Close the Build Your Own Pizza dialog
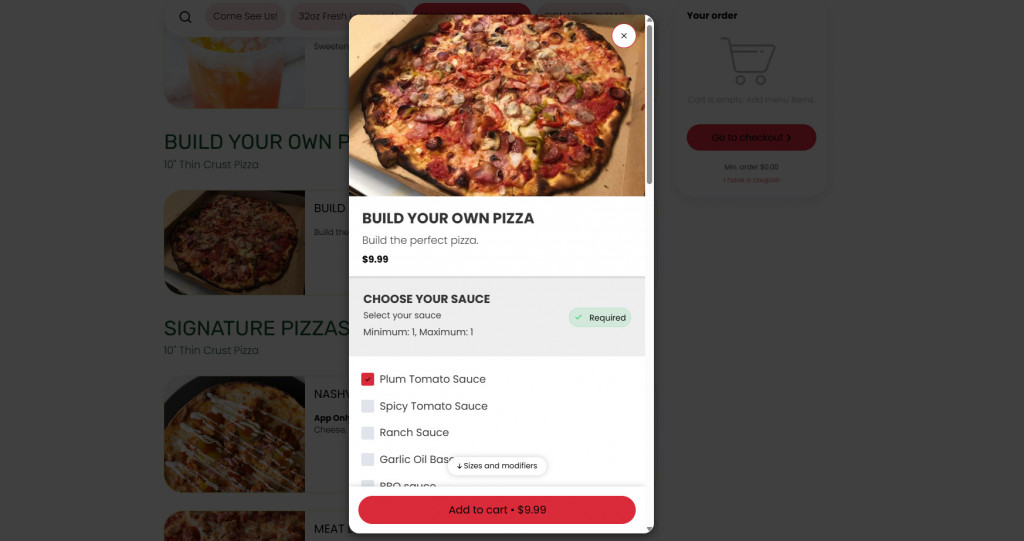Viewport: 1024px width, 541px height. click(x=624, y=36)
